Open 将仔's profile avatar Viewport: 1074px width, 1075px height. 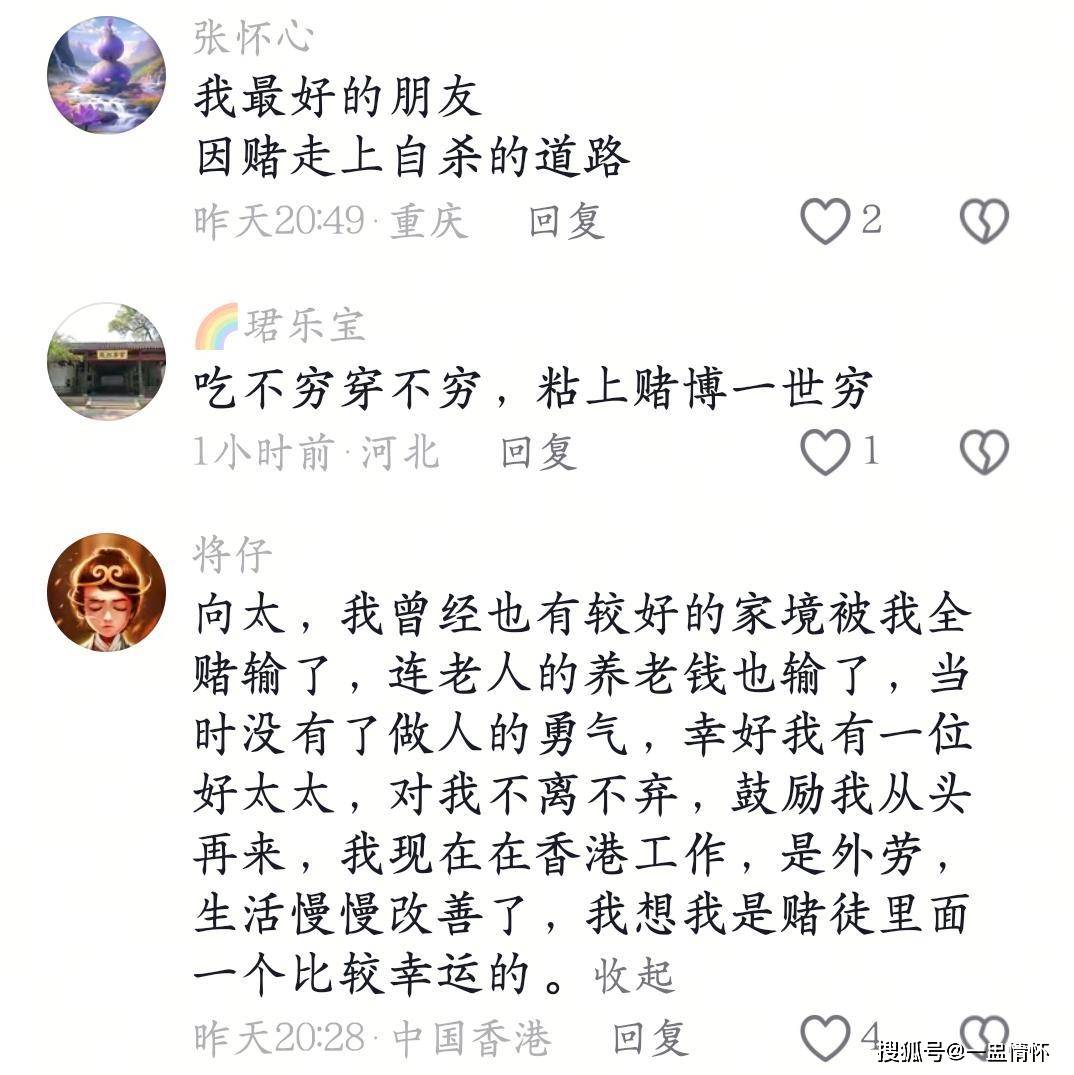tap(106, 593)
